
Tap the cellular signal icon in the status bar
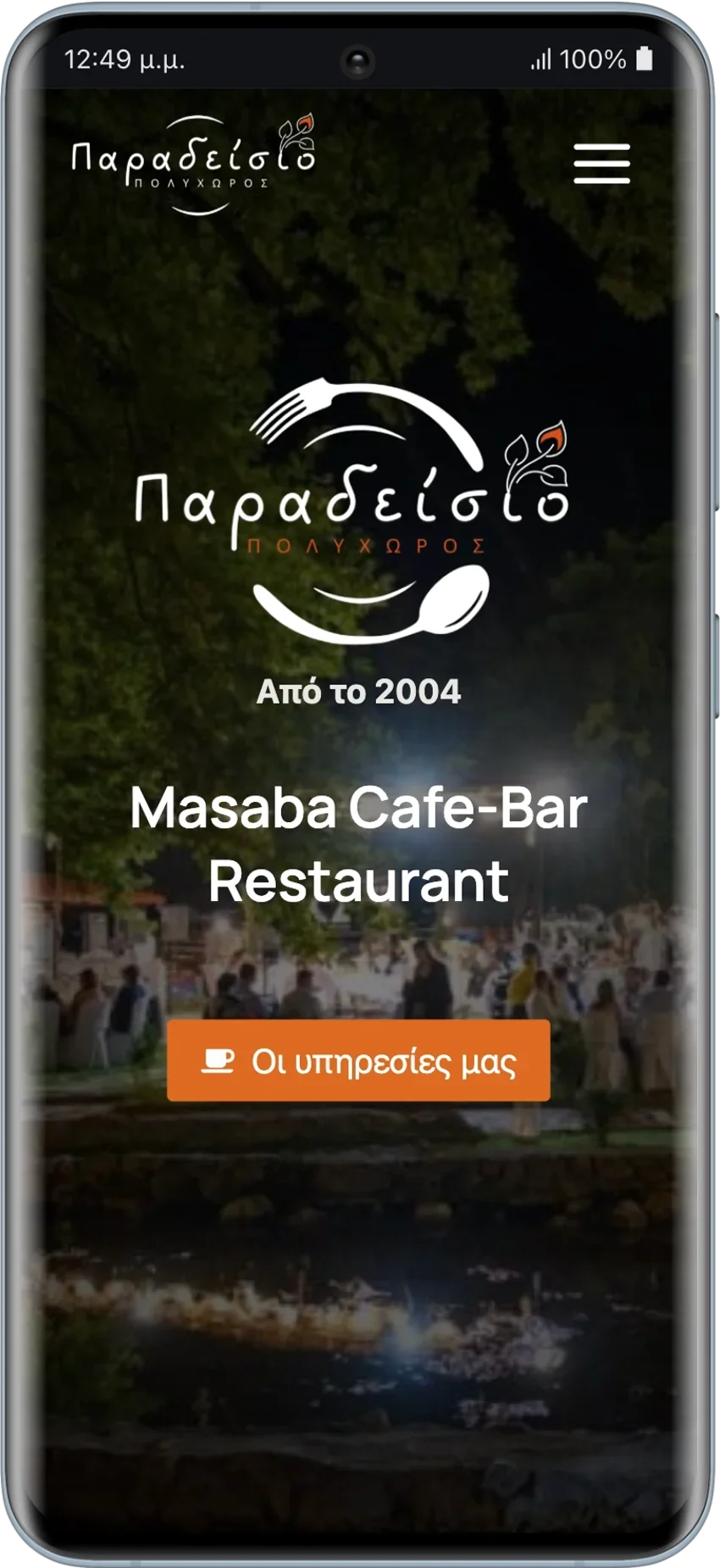pyautogui.click(x=543, y=58)
